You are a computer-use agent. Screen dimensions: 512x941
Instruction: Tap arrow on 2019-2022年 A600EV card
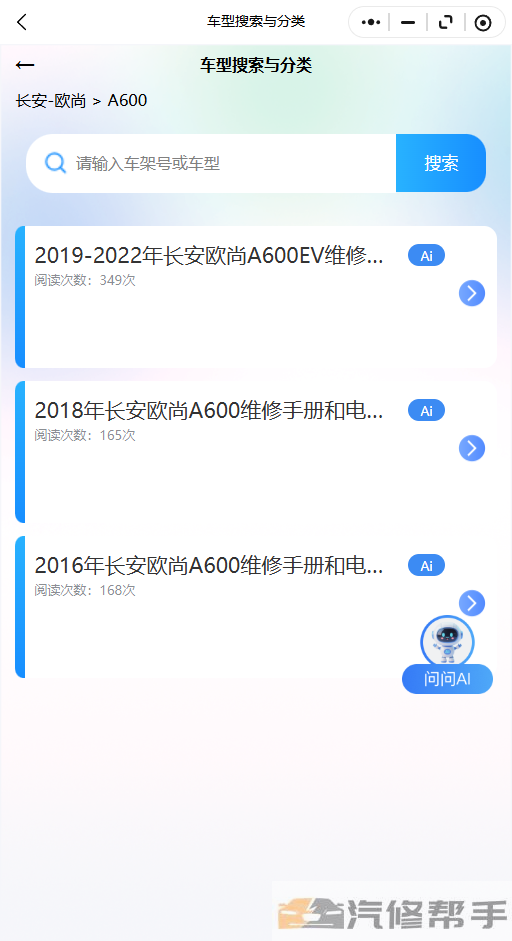(472, 293)
